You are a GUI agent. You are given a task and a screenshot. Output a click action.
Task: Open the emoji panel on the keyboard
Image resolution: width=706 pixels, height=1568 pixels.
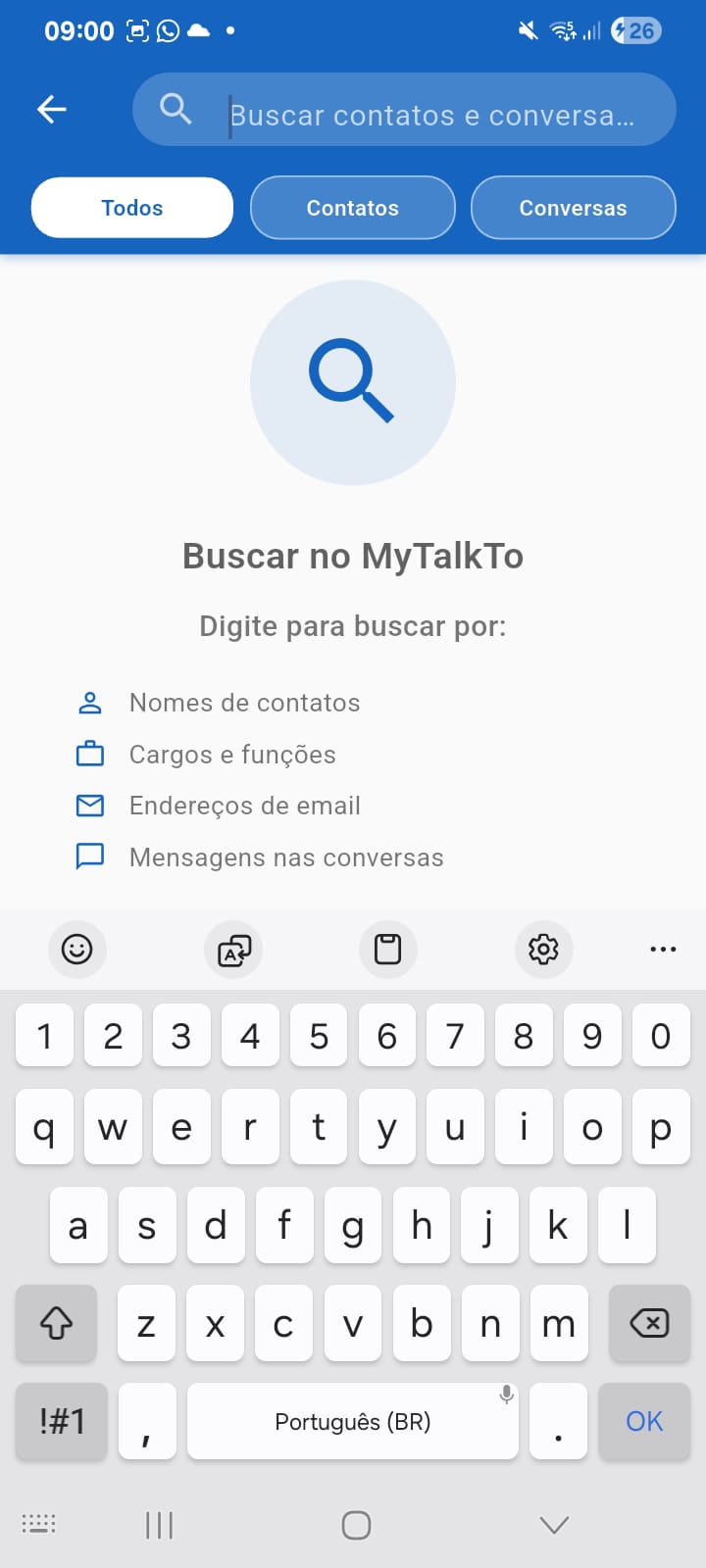(x=77, y=949)
